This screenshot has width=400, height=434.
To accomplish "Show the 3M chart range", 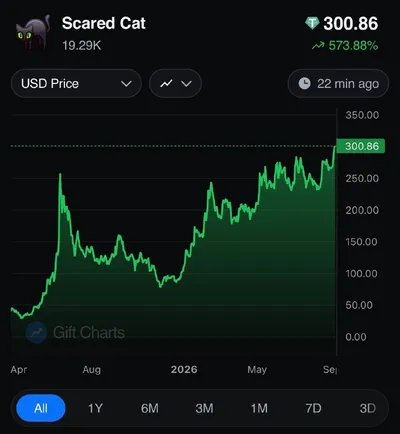I will (x=204, y=408).
